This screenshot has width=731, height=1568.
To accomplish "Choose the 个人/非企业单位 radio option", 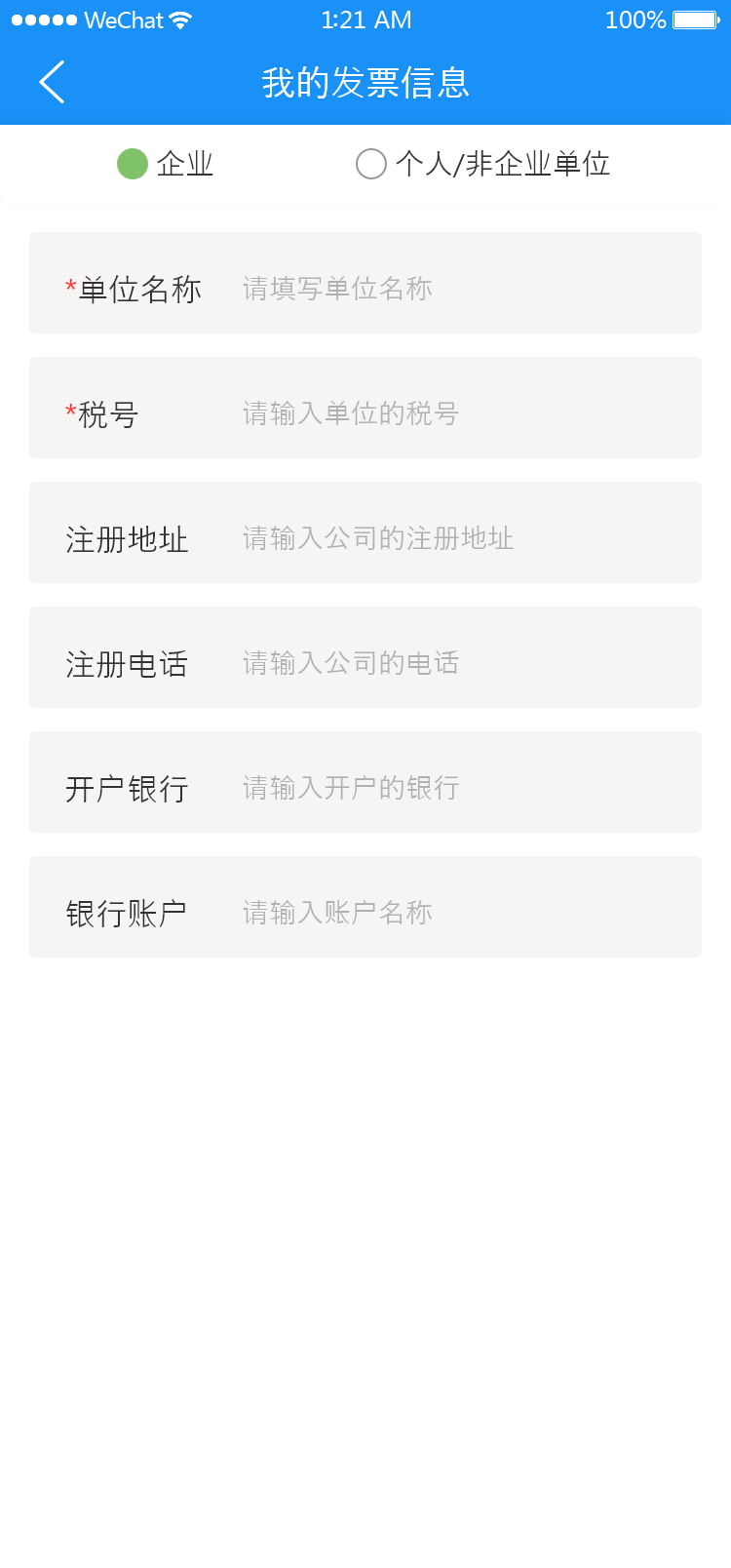I will point(371,164).
